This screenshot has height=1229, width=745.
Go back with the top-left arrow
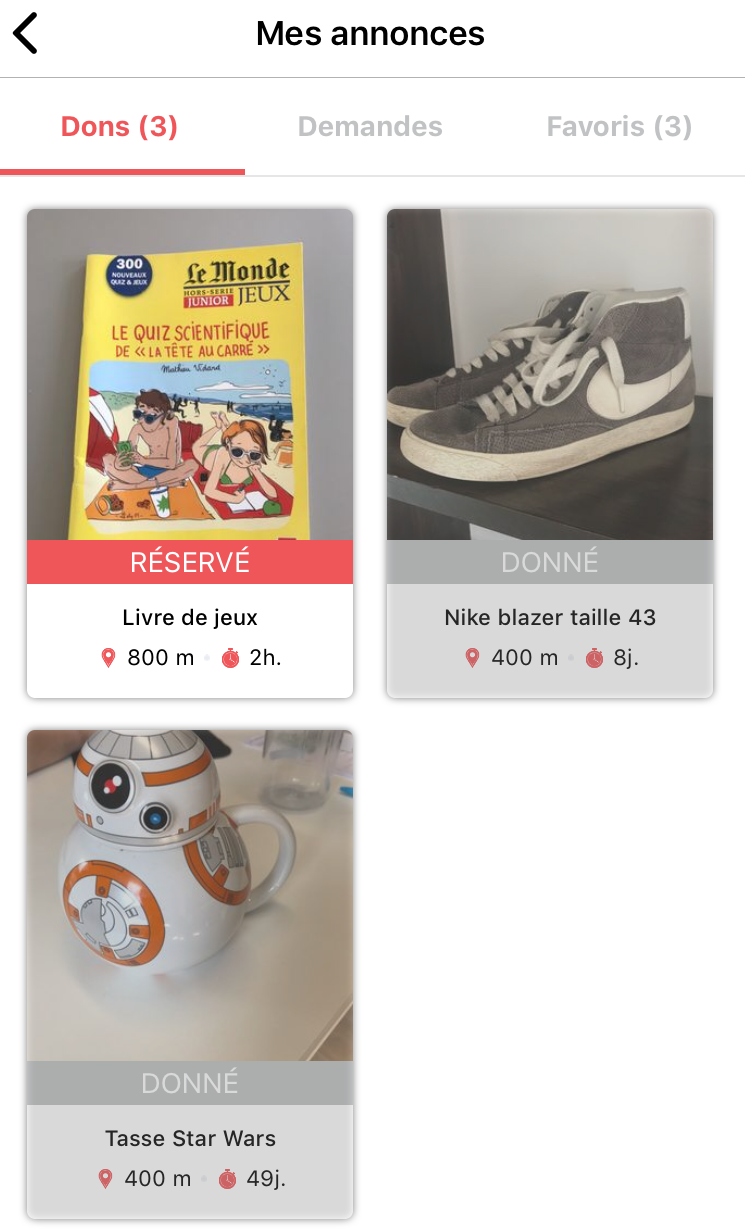click(25, 34)
